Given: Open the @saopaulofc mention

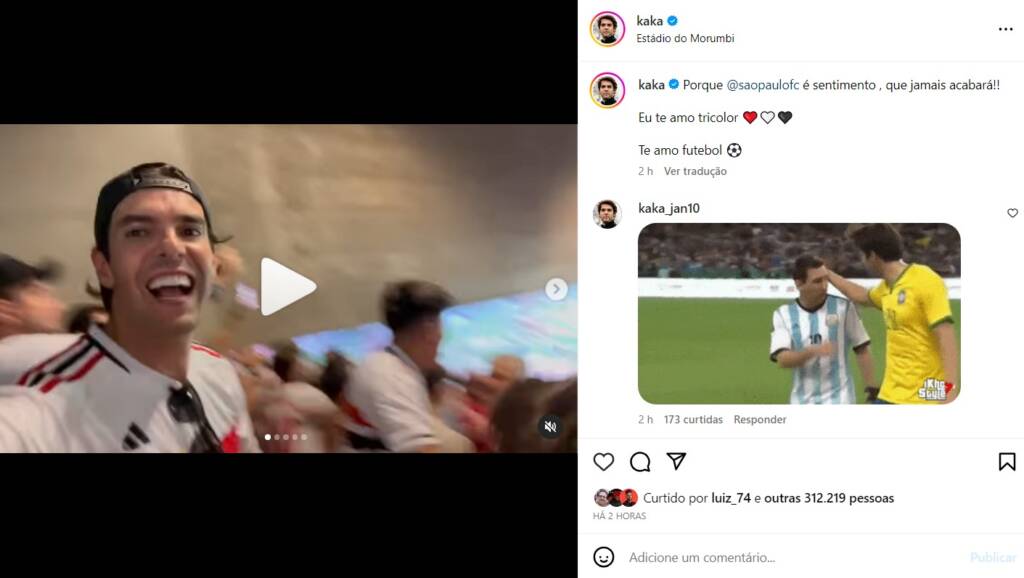Looking at the screenshot, I should [762, 85].
